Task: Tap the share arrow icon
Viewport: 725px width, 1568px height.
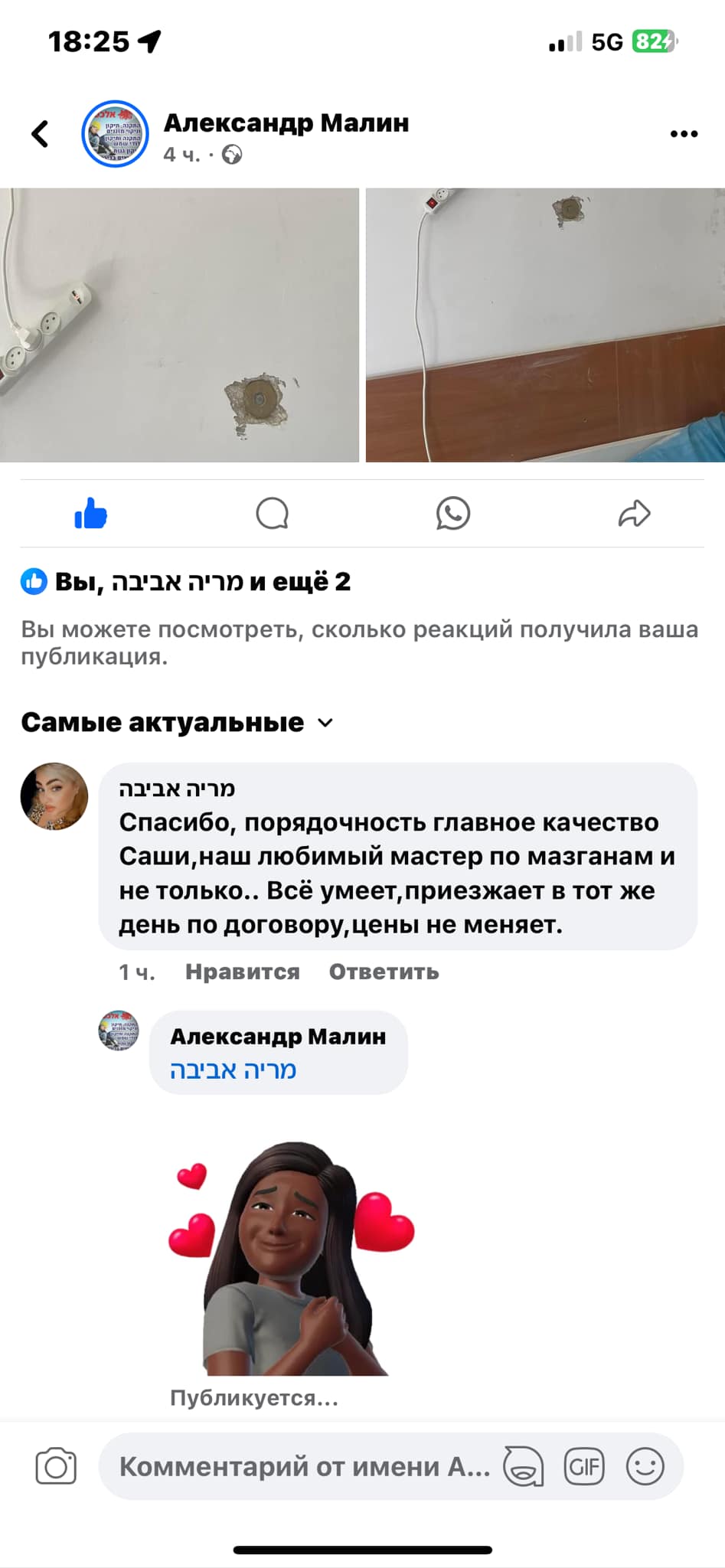Action: 634,514
